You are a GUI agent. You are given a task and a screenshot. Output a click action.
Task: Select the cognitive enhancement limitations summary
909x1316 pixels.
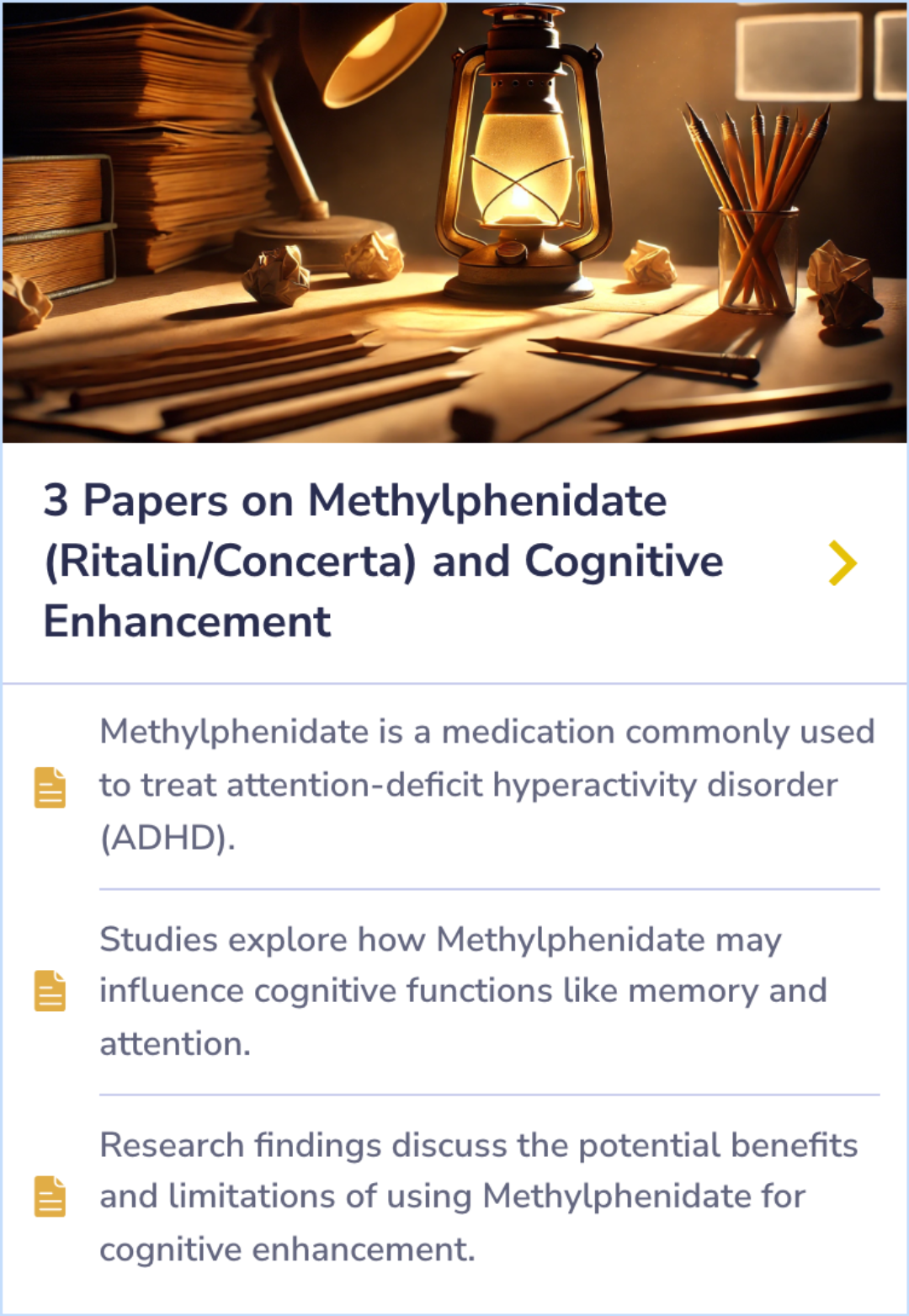[471, 1196]
